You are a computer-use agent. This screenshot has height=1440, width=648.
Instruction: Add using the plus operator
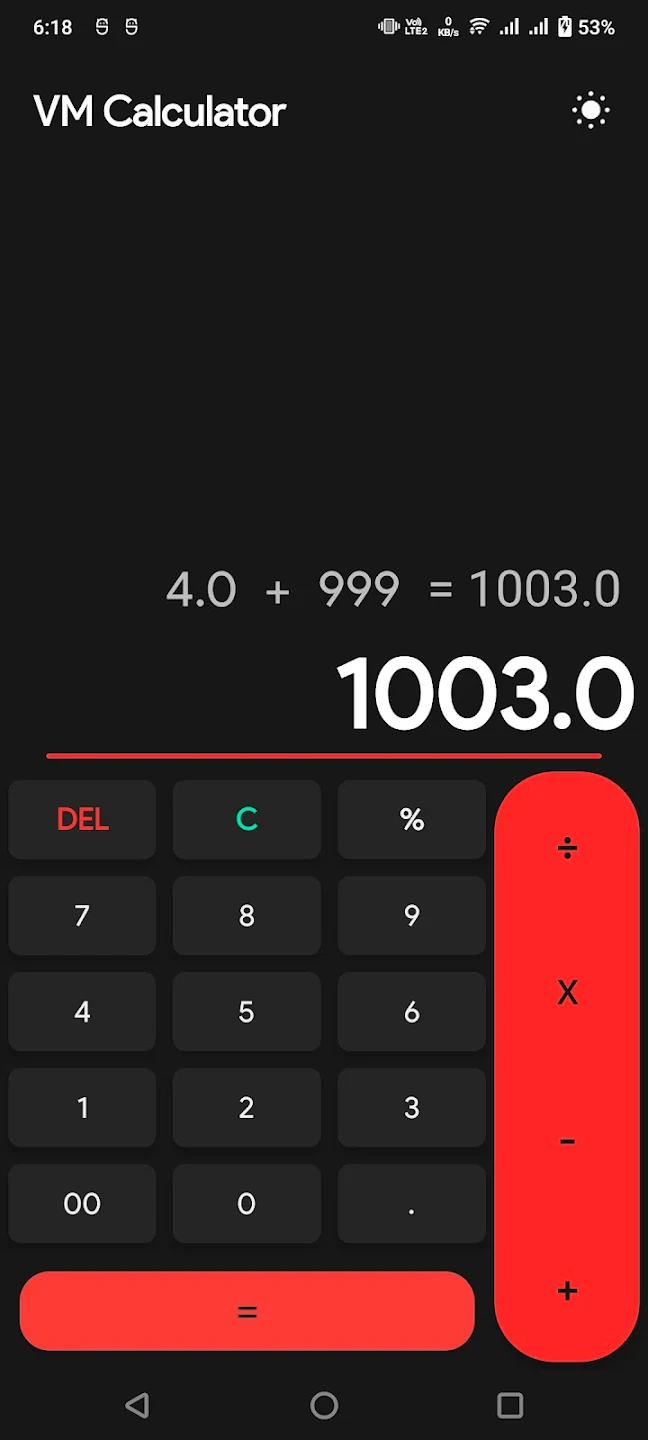point(567,1291)
